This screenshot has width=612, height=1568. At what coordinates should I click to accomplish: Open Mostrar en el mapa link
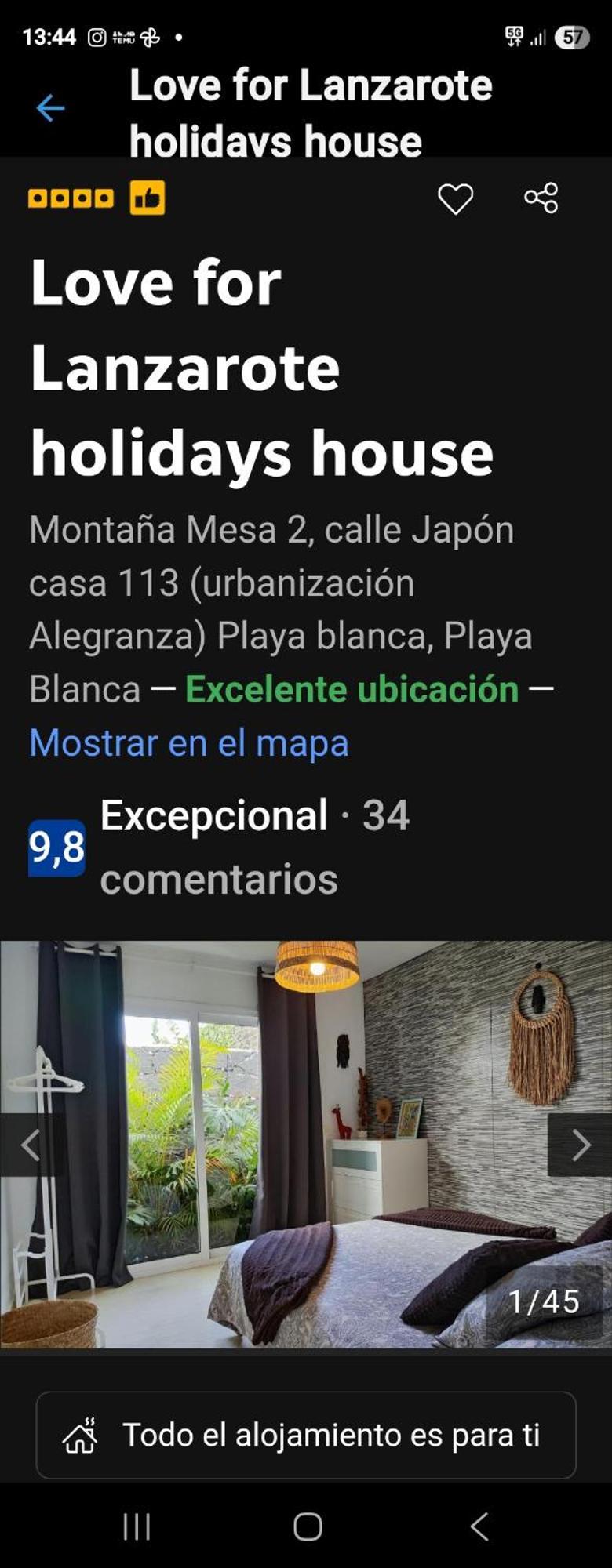tap(188, 742)
